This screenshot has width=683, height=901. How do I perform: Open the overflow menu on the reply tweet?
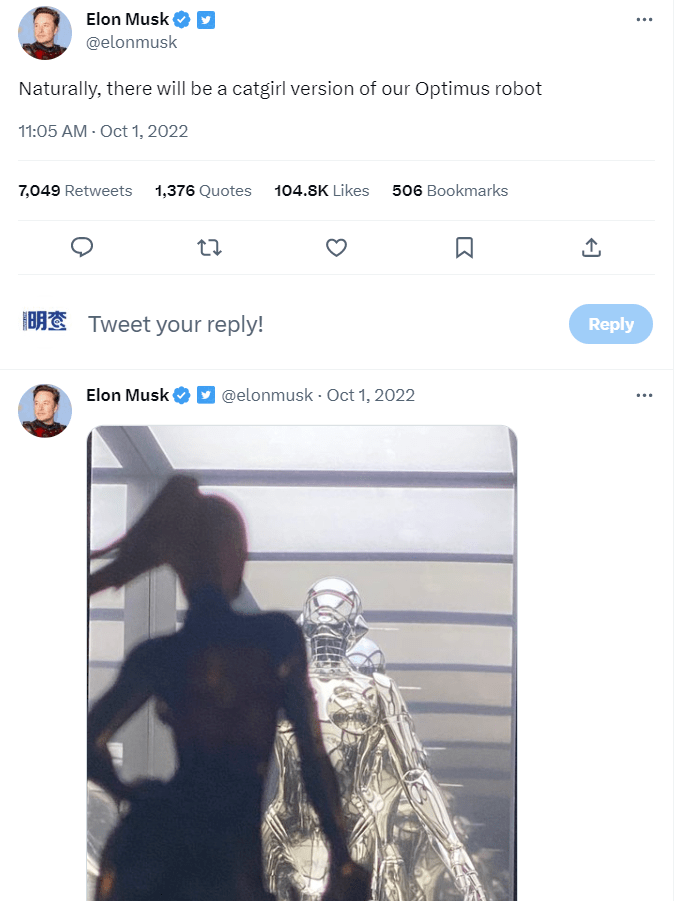coord(645,395)
